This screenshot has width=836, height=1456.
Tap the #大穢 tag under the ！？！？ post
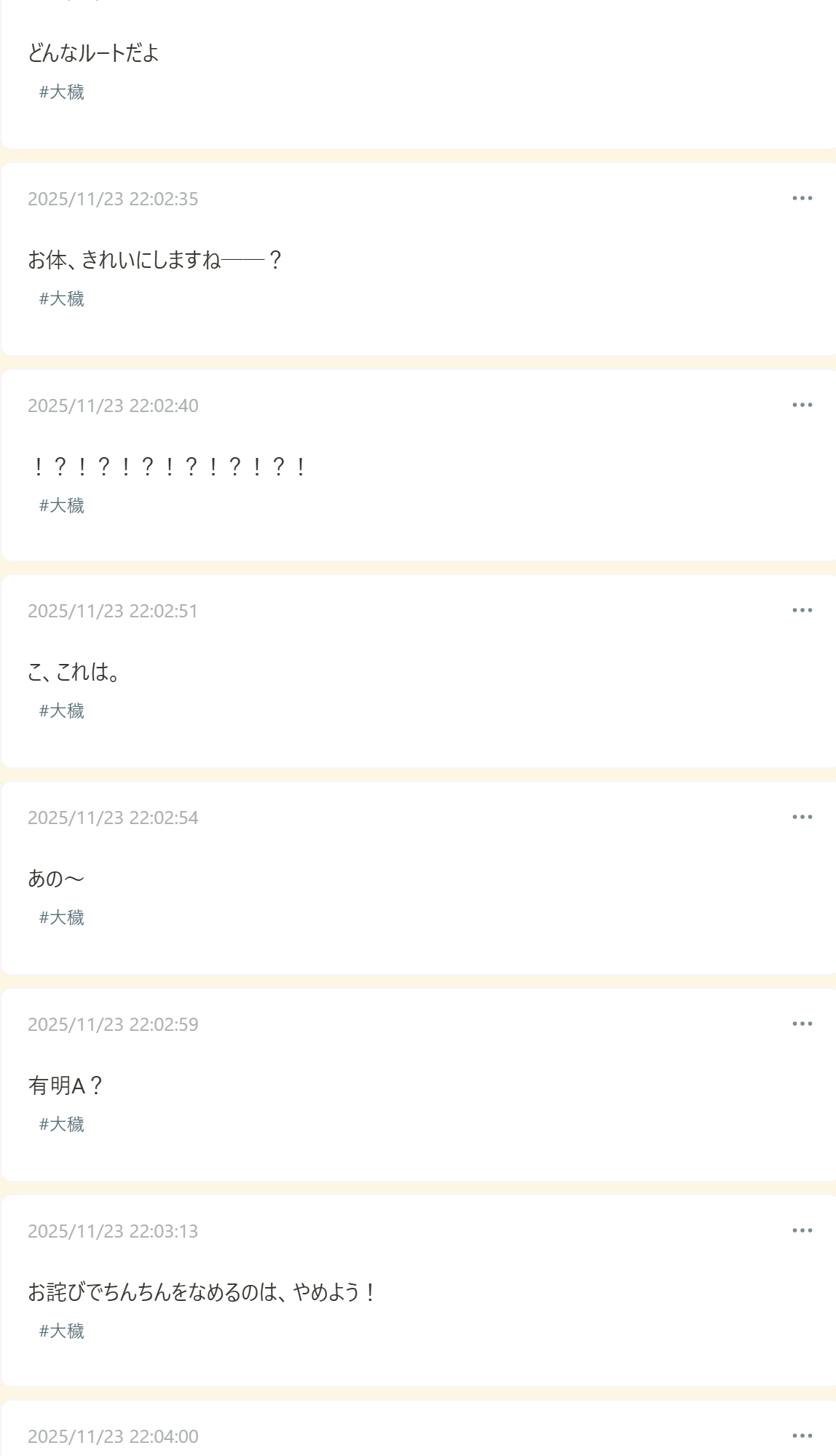(62, 505)
